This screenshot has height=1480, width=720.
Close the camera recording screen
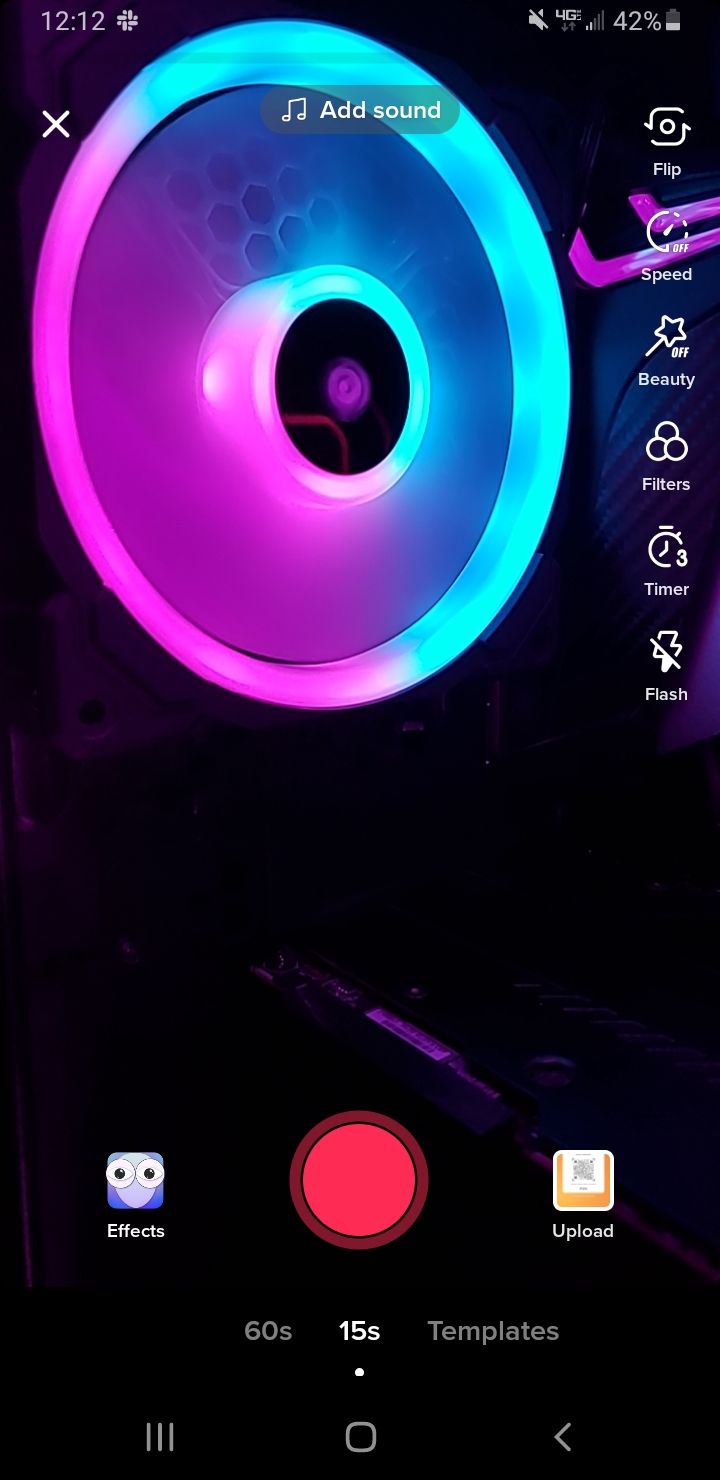coord(56,124)
